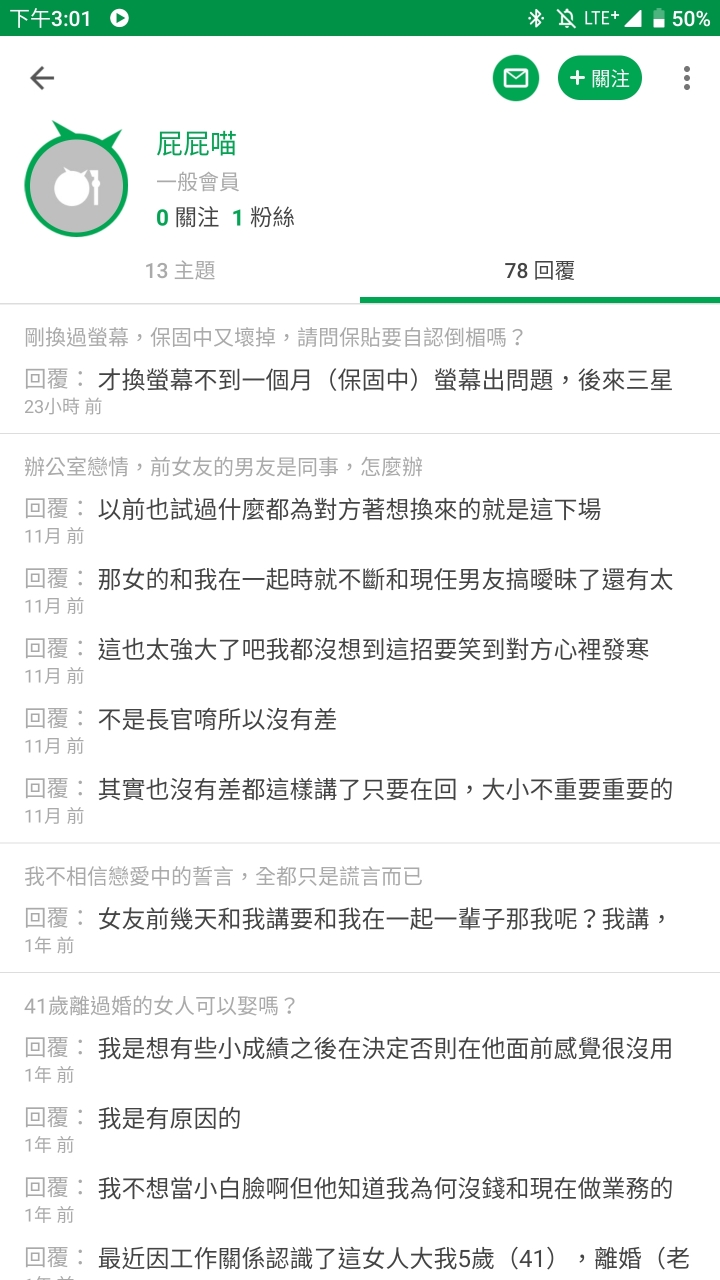Switch to the 13 主題 tab

[x=180, y=271]
